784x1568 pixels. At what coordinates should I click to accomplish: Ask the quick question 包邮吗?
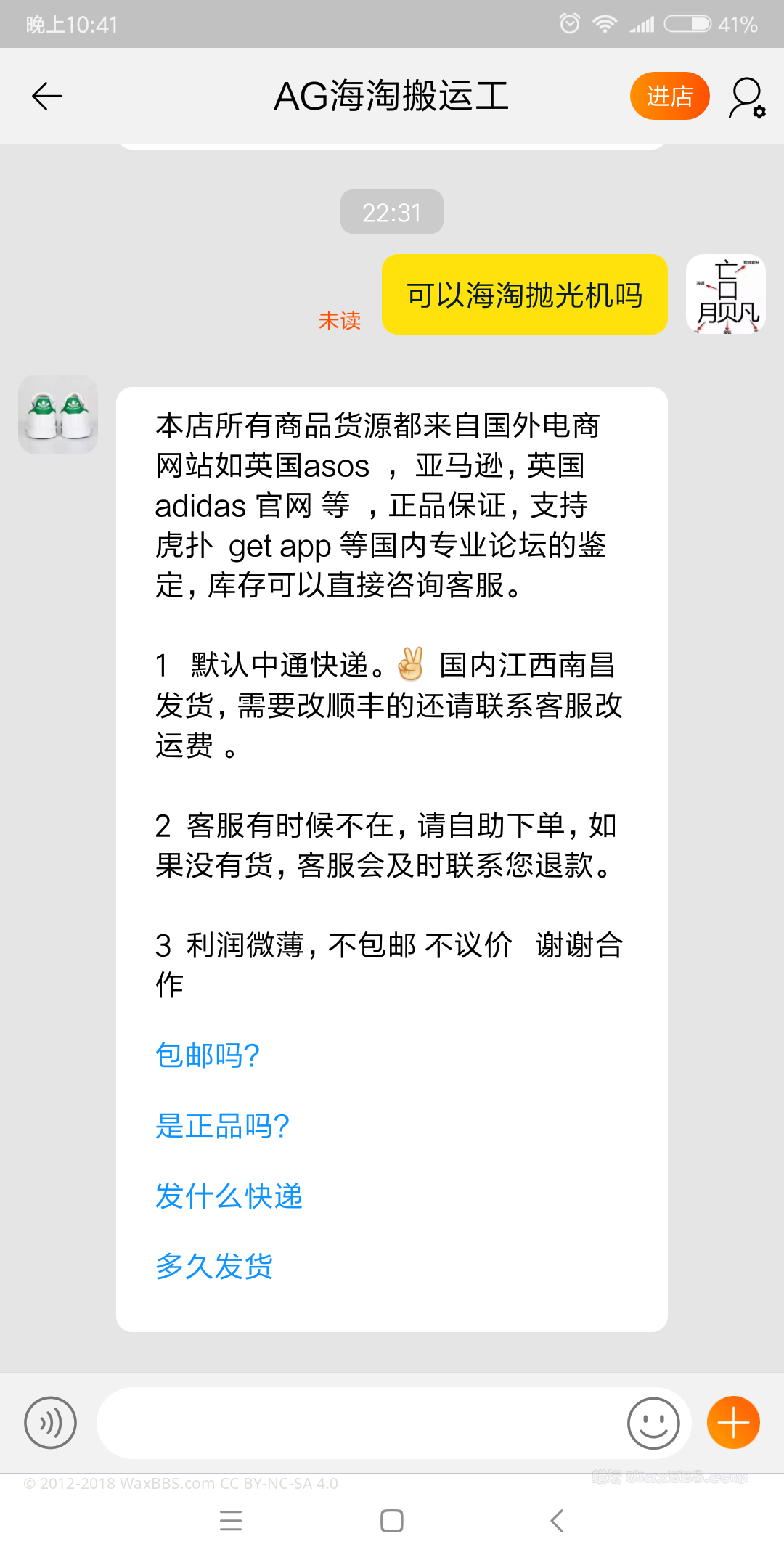(x=208, y=1055)
